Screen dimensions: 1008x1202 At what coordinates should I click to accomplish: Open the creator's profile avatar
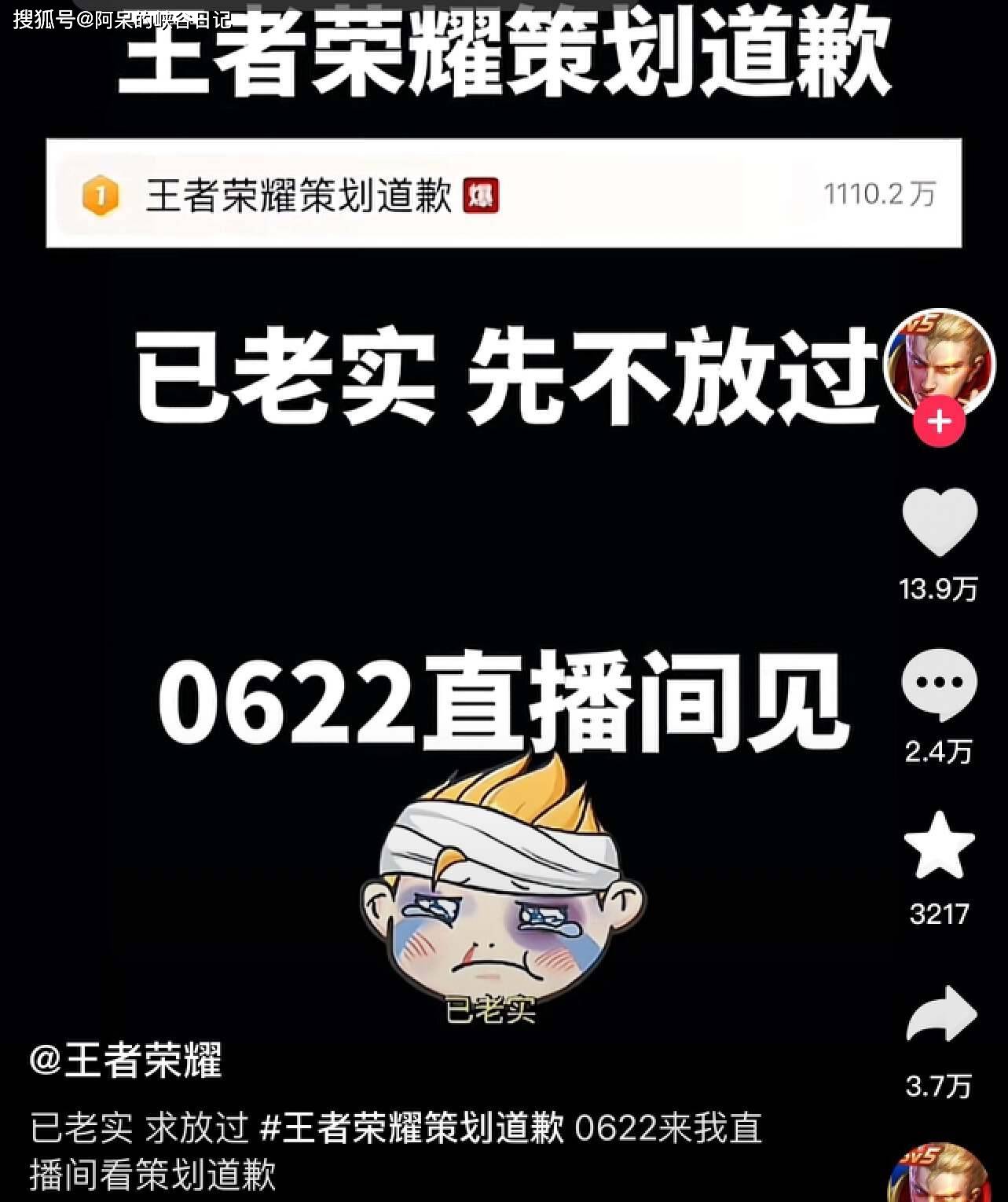[940, 363]
